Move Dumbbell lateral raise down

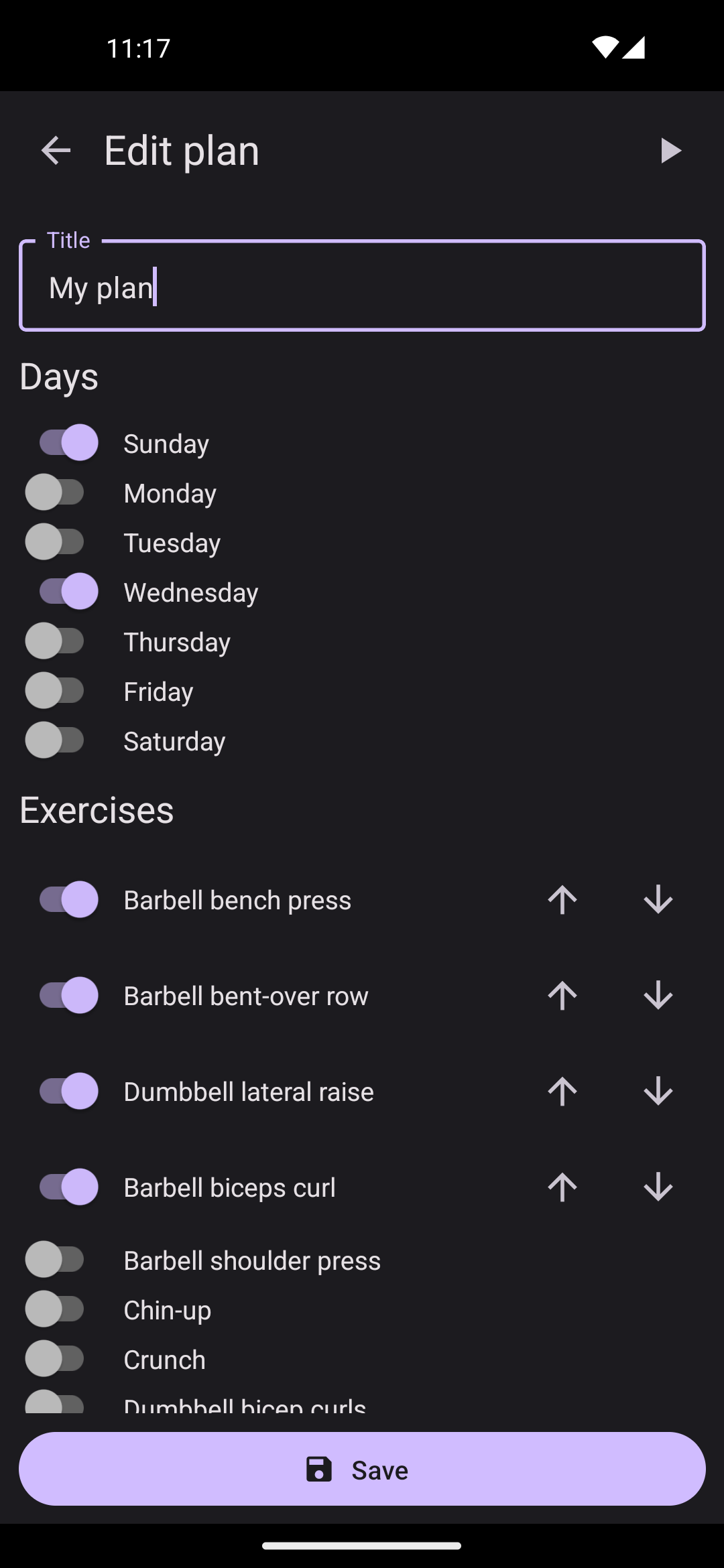[x=658, y=1091]
